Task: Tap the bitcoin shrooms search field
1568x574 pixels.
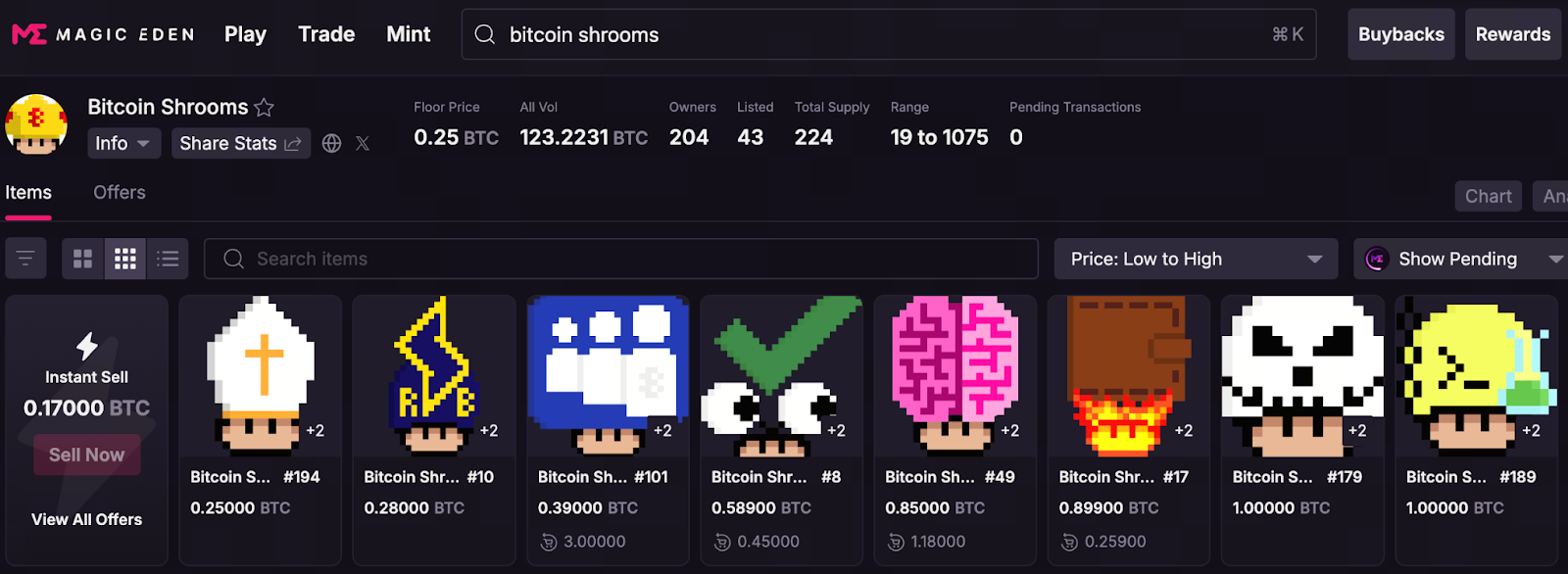Action: tap(882, 34)
